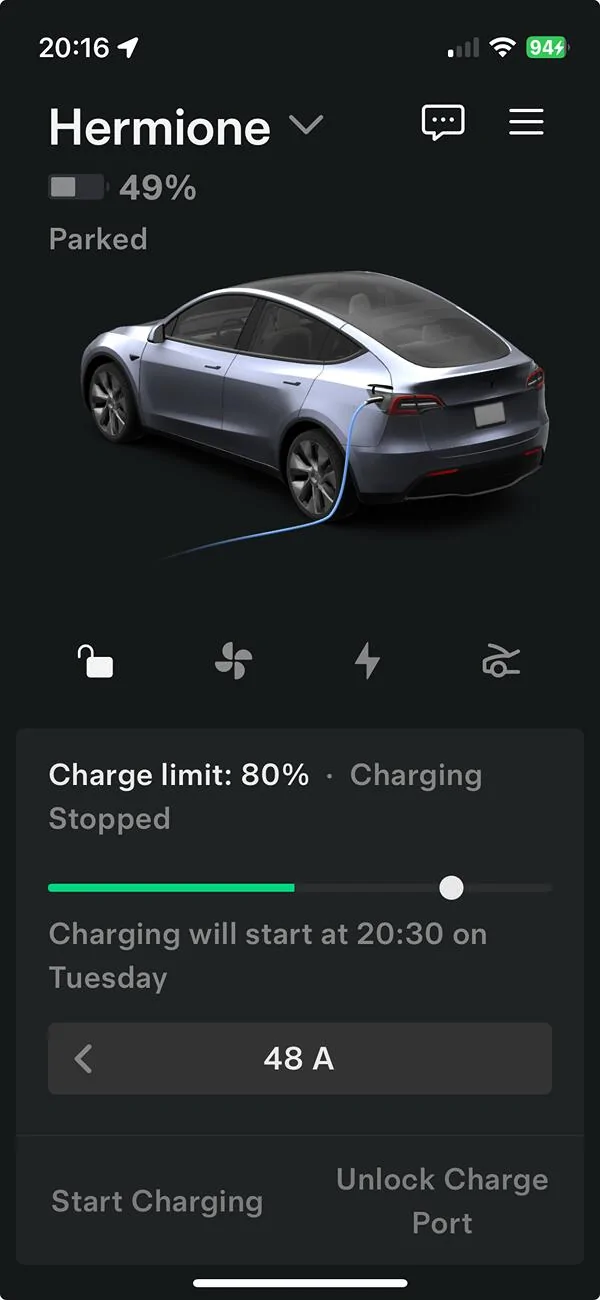
Task: Open the messages icon
Action: [x=443, y=123]
